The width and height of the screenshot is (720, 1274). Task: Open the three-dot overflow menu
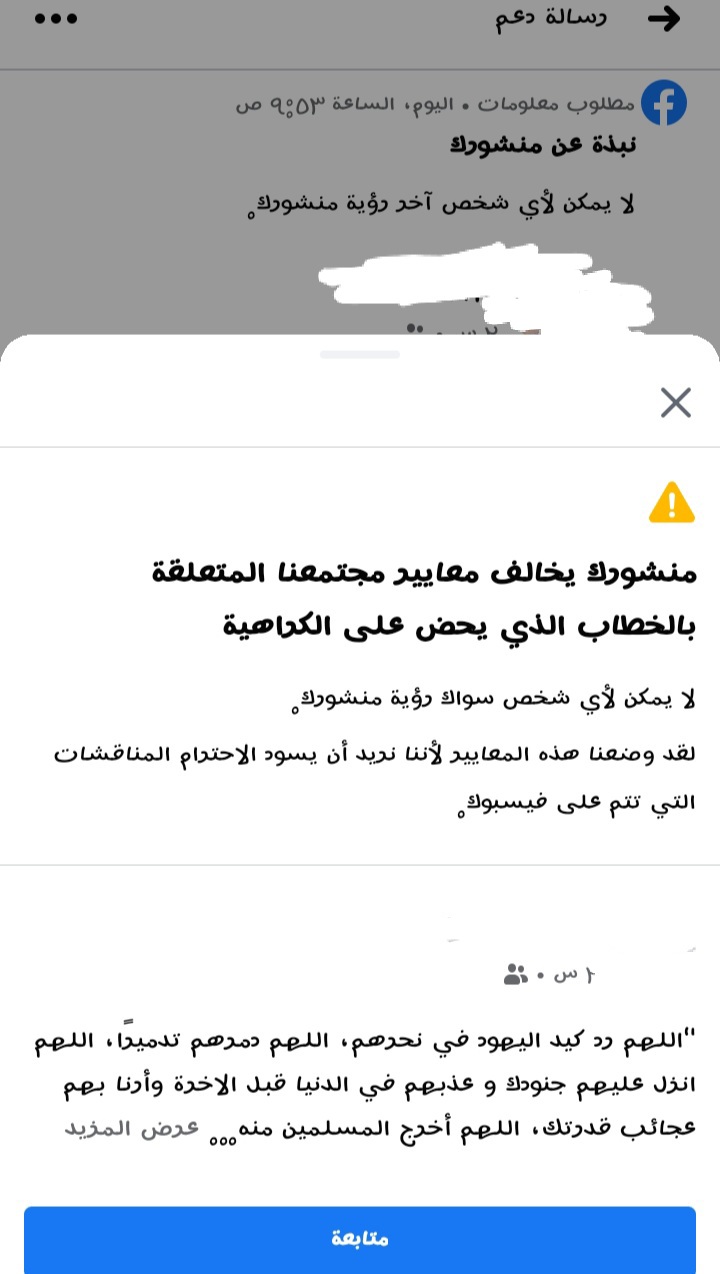56,19
